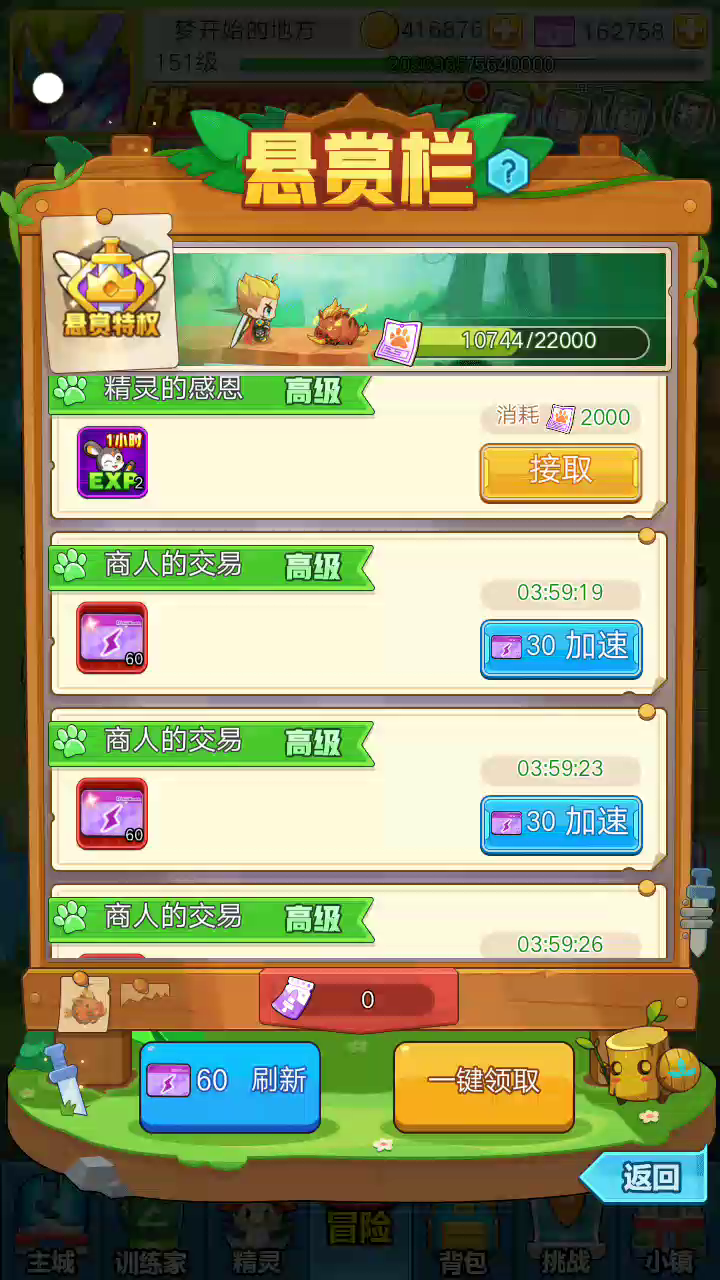This screenshot has width=720, height=1280.
Task: Speed up the 03:59:19 merchant task
Action: click(561, 647)
